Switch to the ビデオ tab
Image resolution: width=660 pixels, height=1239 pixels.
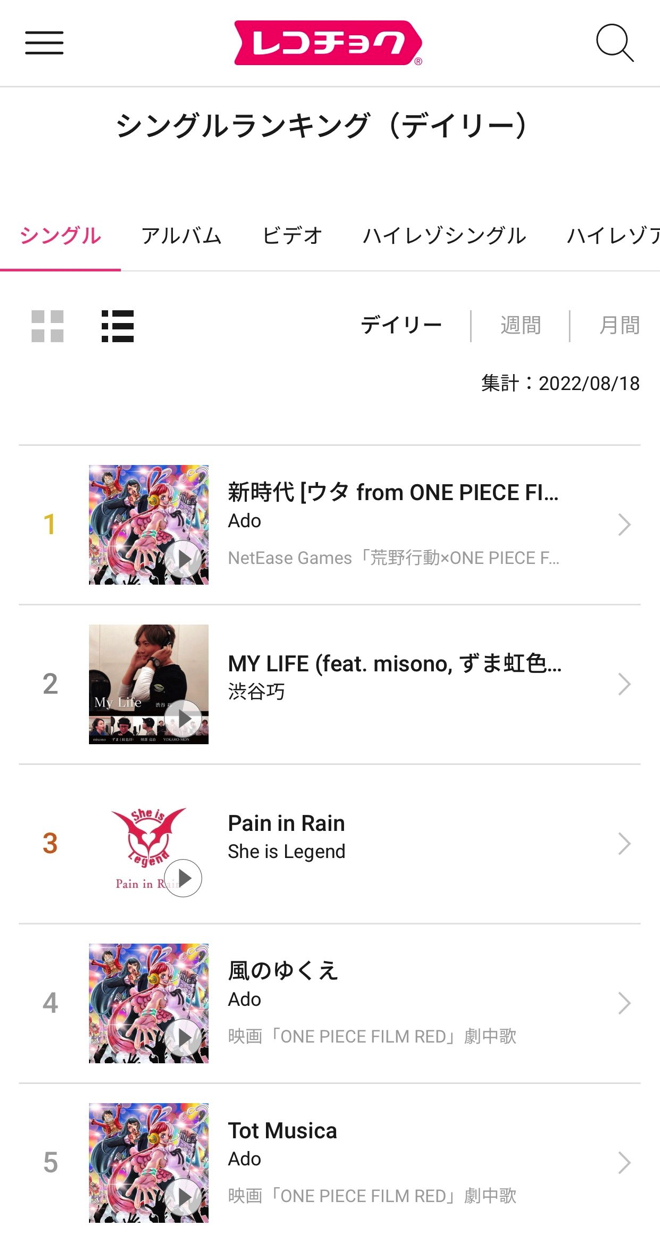point(292,236)
